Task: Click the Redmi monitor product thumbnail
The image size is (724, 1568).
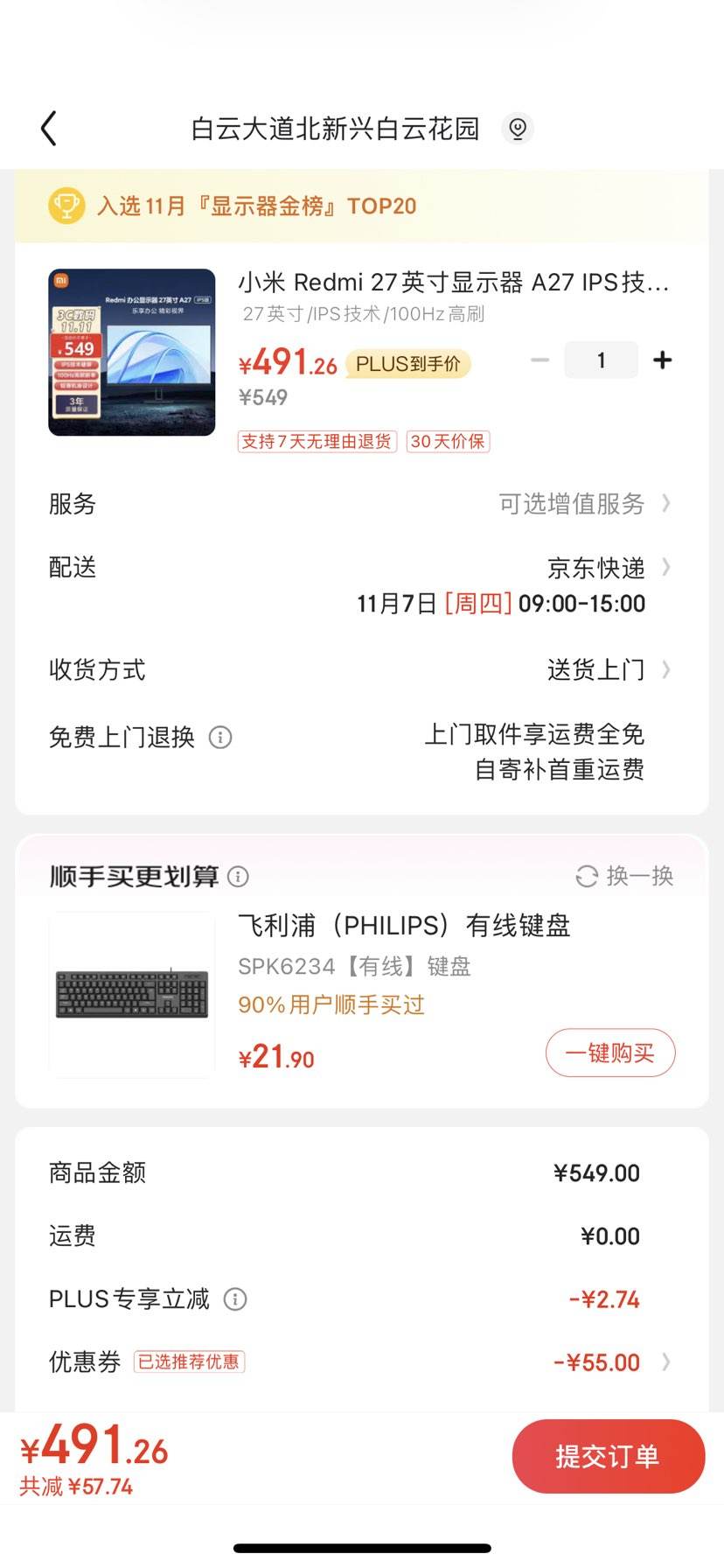Action: click(131, 351)
